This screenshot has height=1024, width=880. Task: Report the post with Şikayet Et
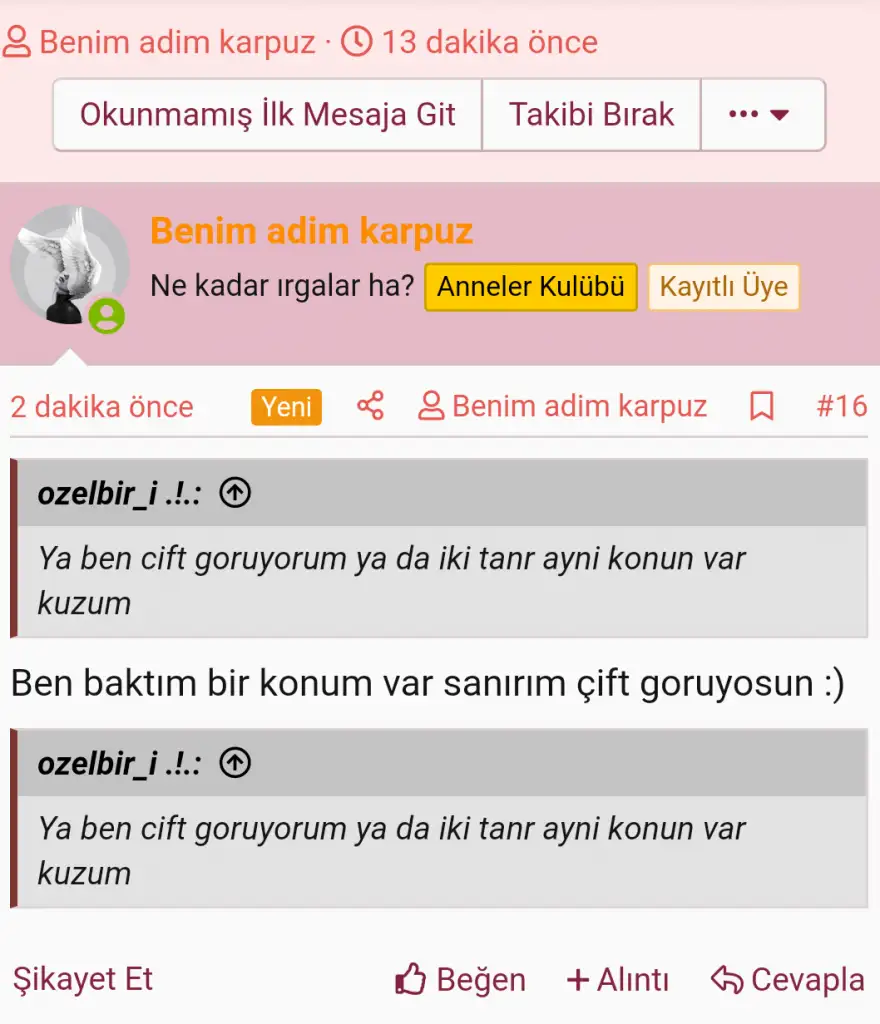[x=82, y=979]
